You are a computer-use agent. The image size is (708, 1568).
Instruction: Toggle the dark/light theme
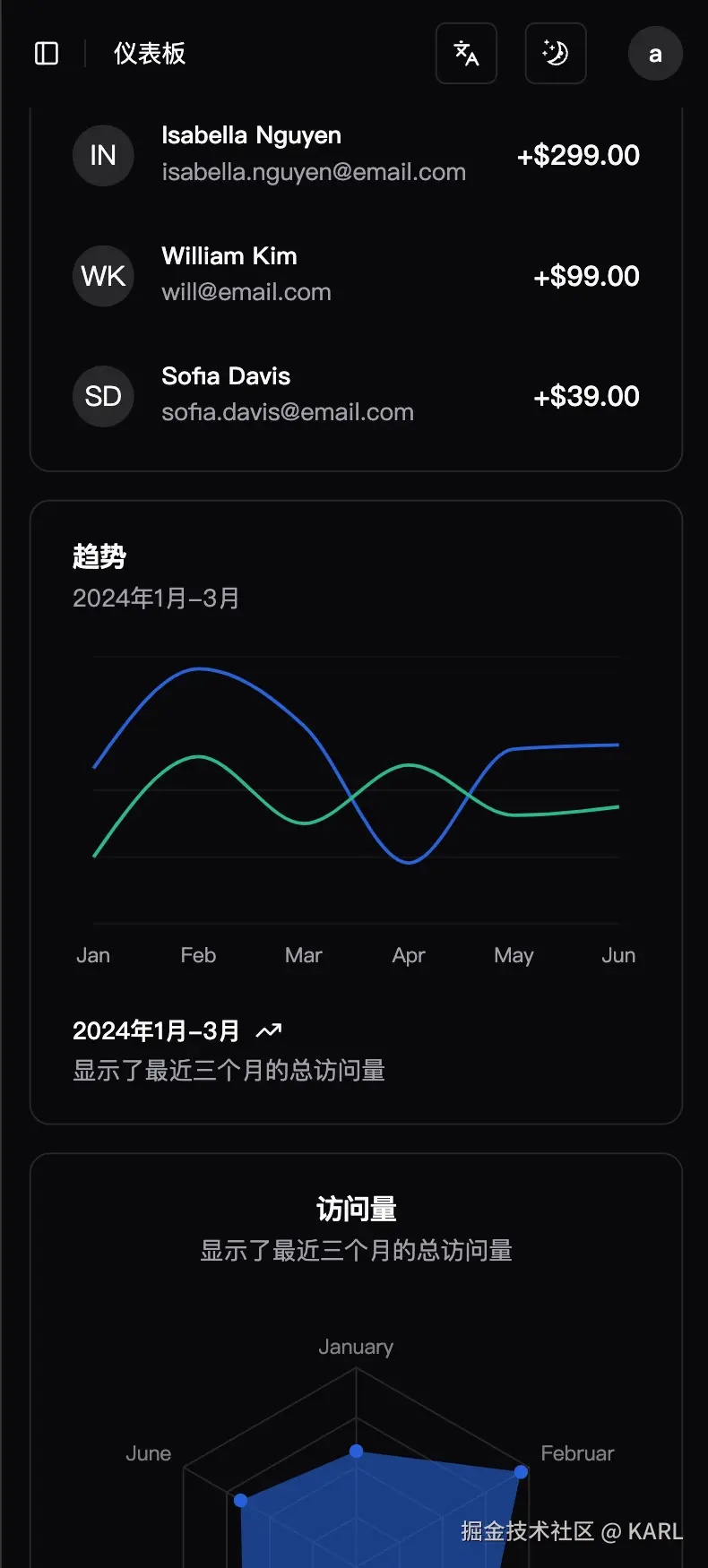coord(556,54)
